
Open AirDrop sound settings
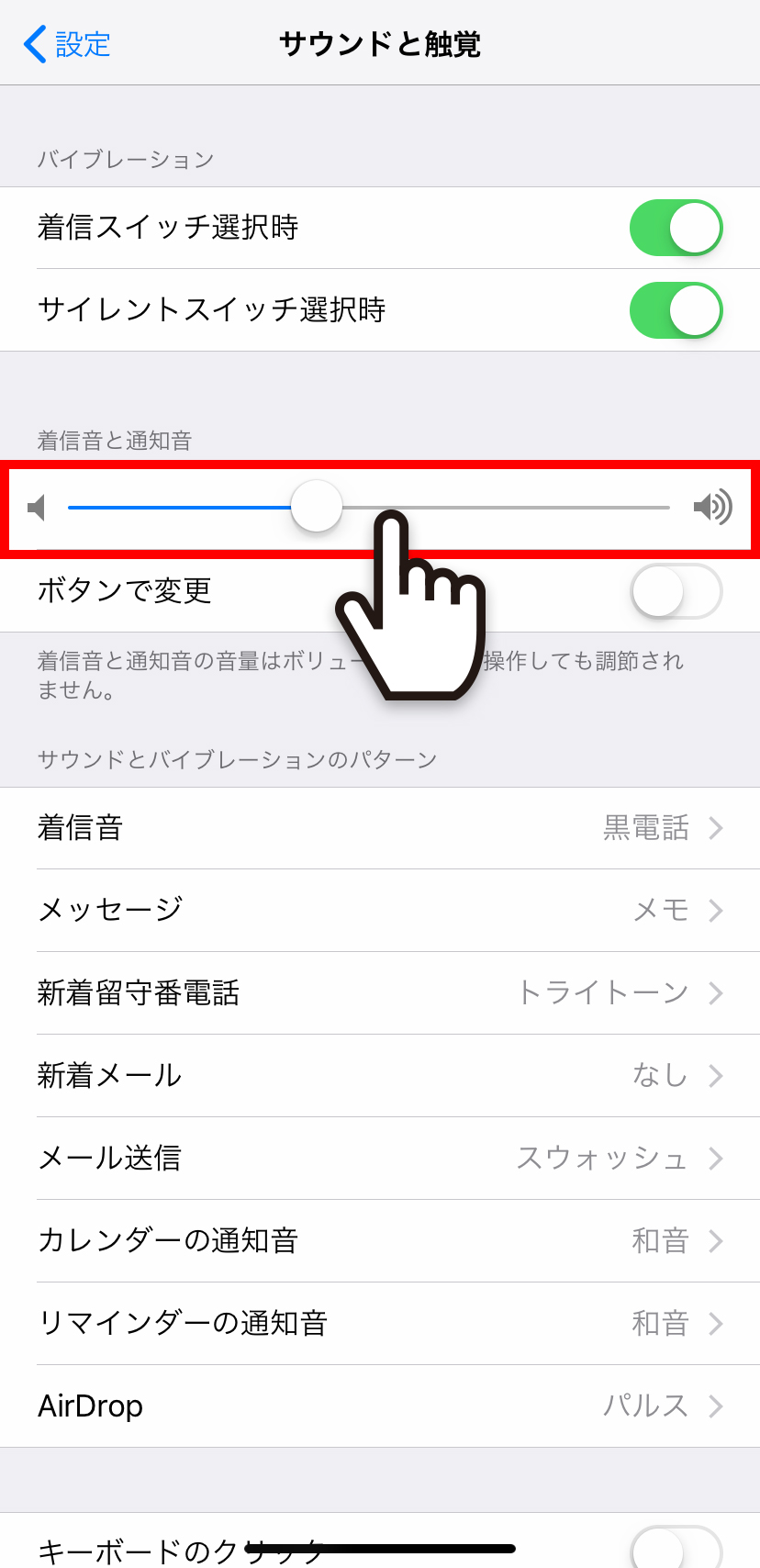380,1406
